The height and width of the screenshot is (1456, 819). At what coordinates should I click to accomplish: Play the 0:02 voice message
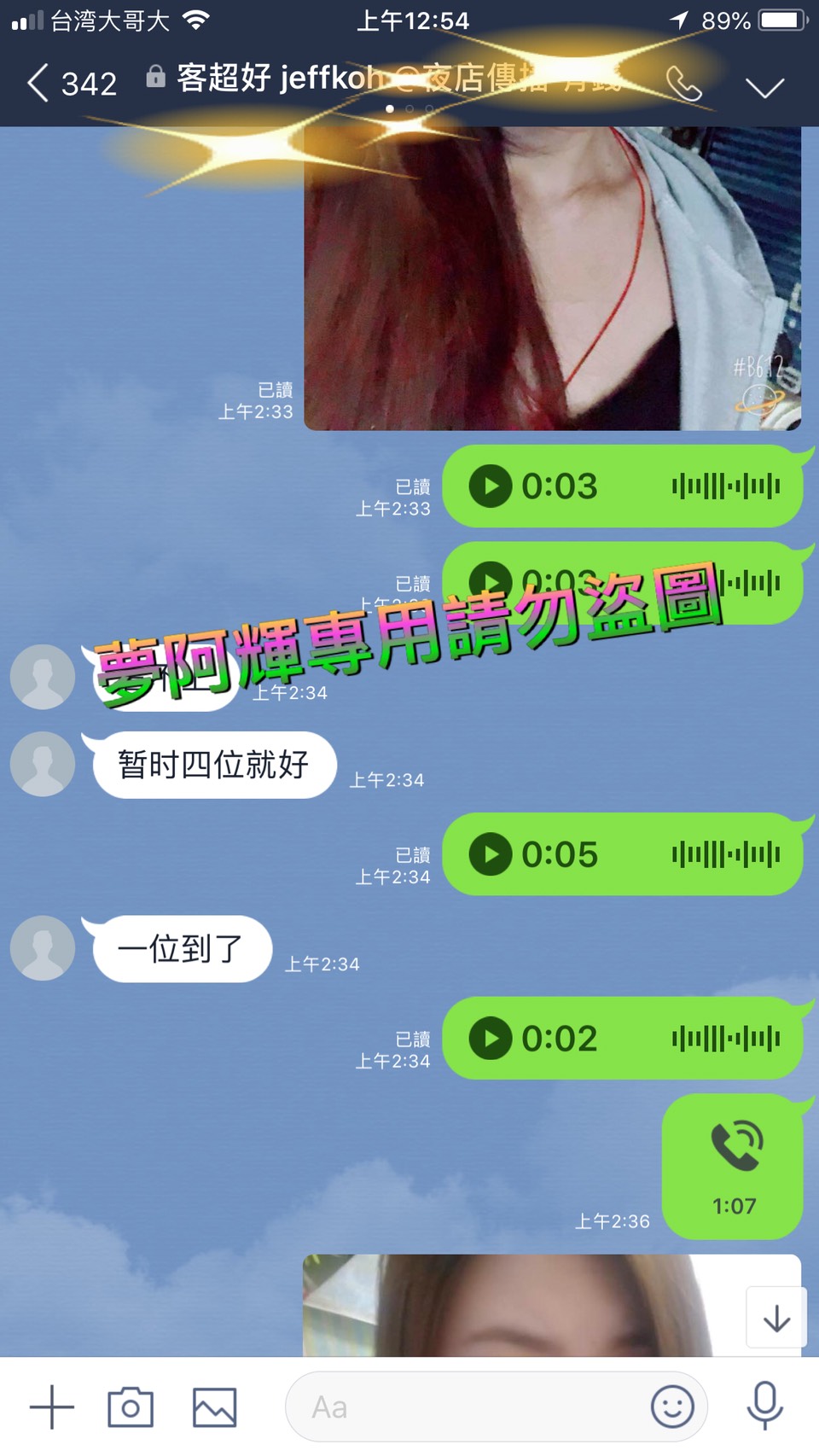(x=491, y=1039)
